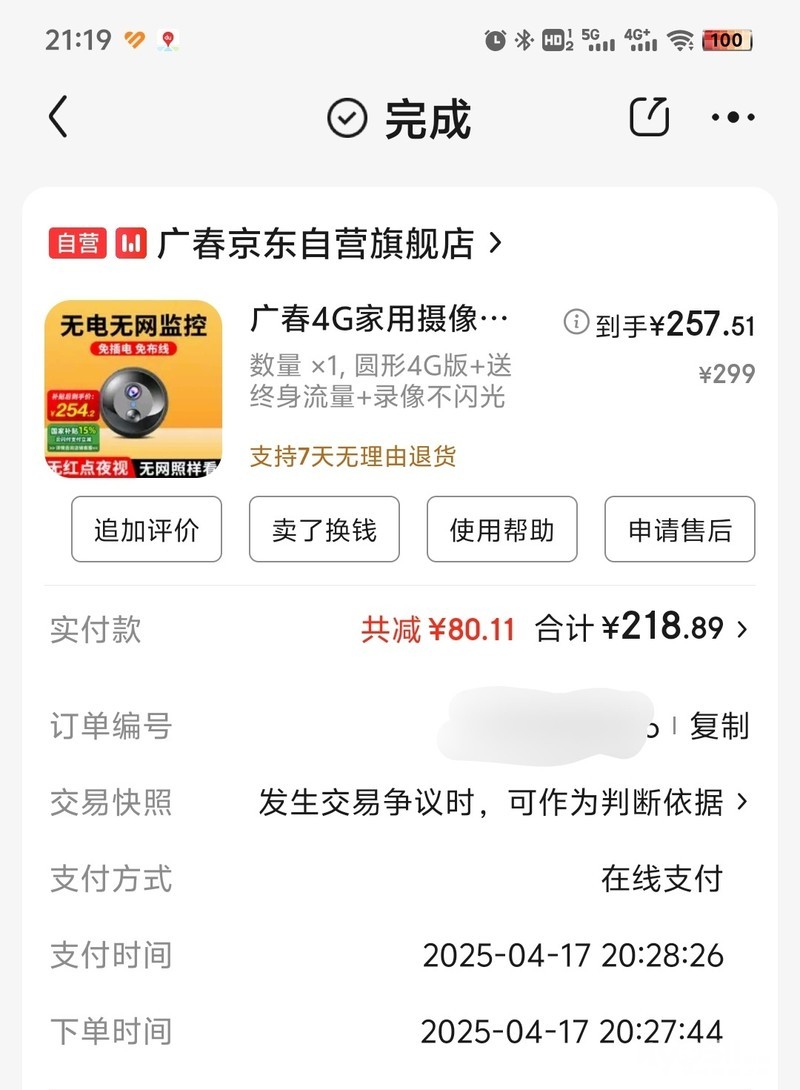Open 广春京东自营旗舰店 store page
This screenshot has height=1090, width=800.
315,243
